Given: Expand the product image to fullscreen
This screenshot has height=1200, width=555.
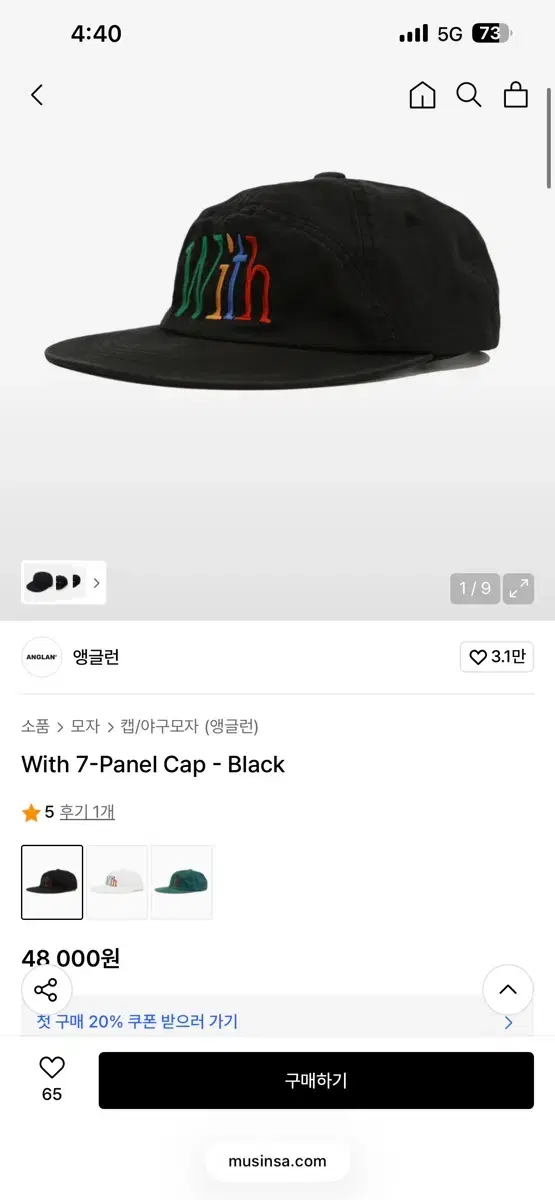Looking at the screenshot, I should (x=518, y=588).
